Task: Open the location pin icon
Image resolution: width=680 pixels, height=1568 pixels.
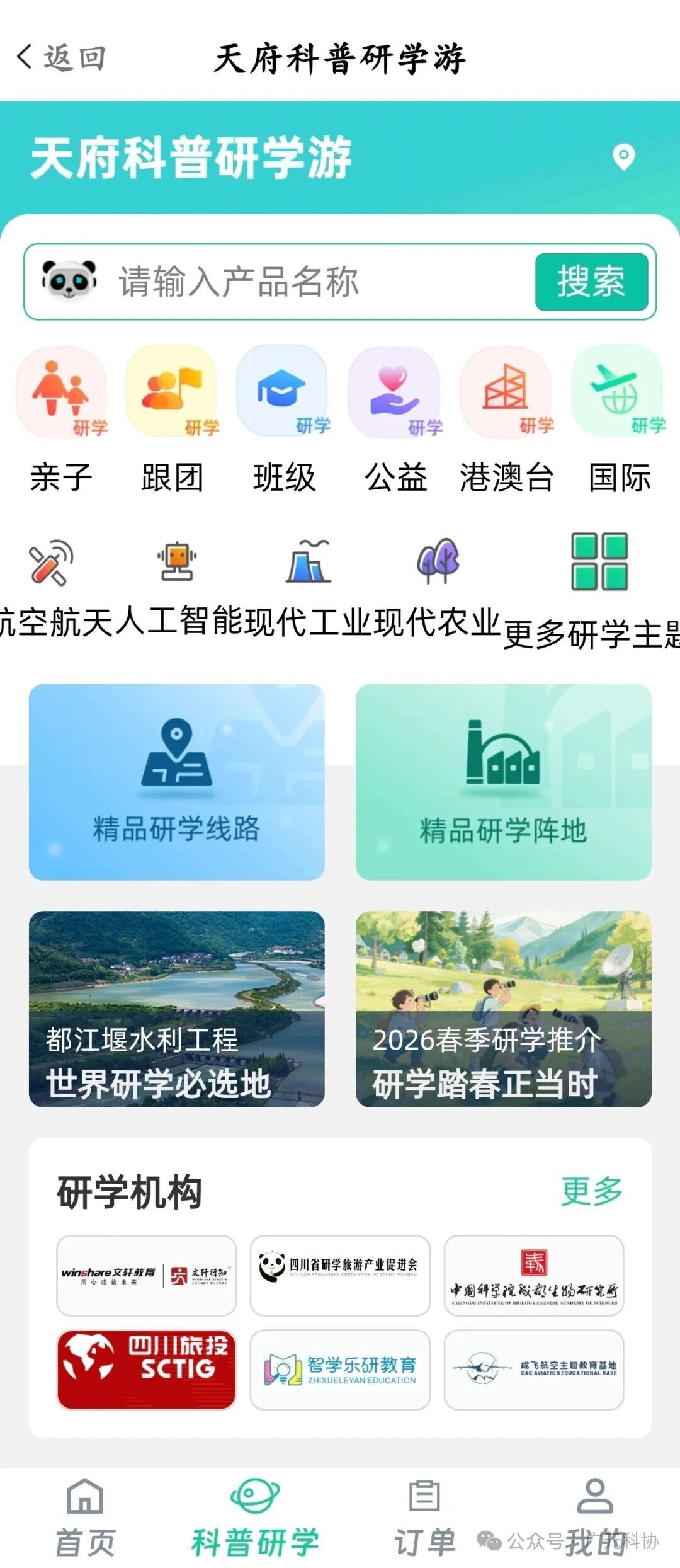Action: point(623,157)
